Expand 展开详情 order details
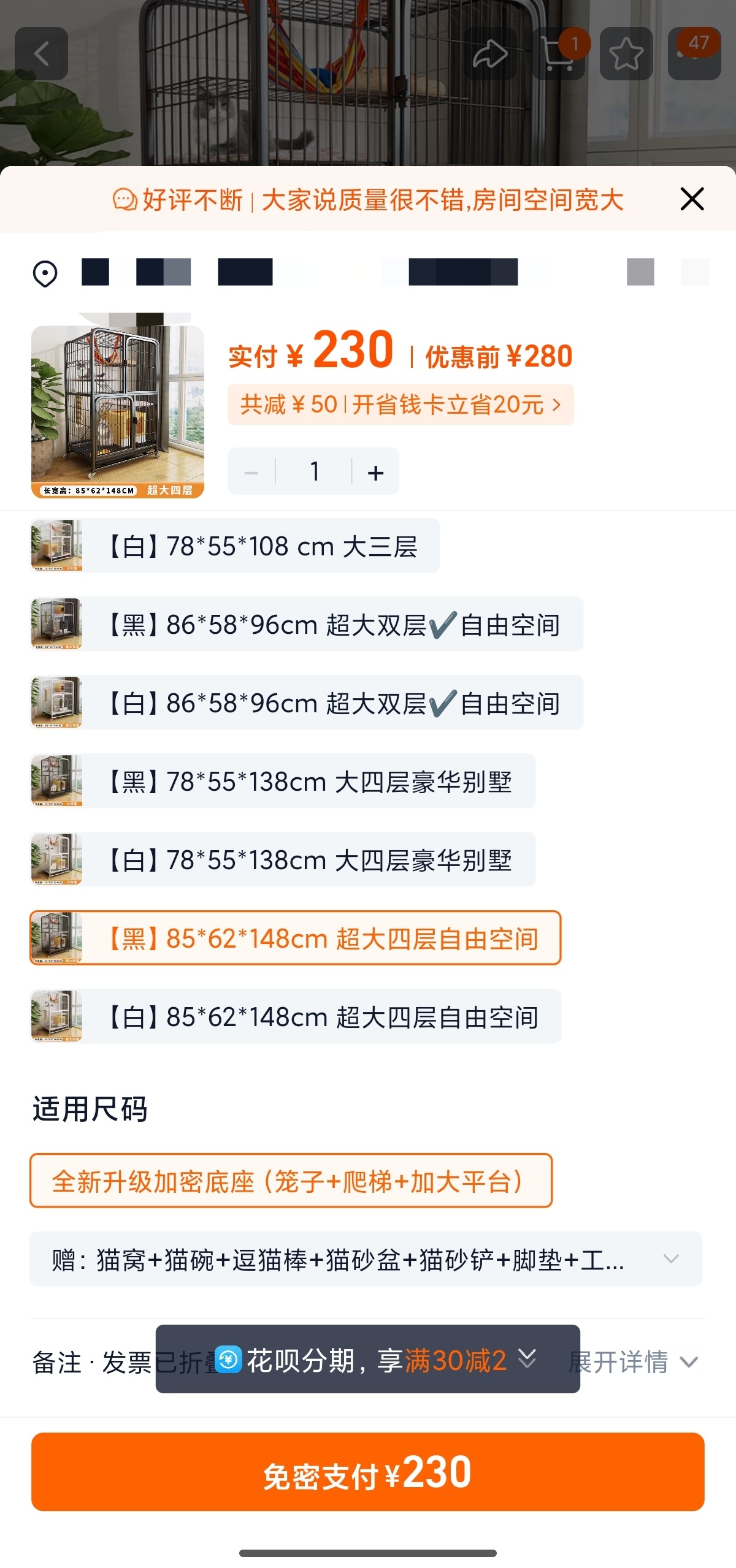This screenshot has height=1568, width=736. coord(633,1362)
